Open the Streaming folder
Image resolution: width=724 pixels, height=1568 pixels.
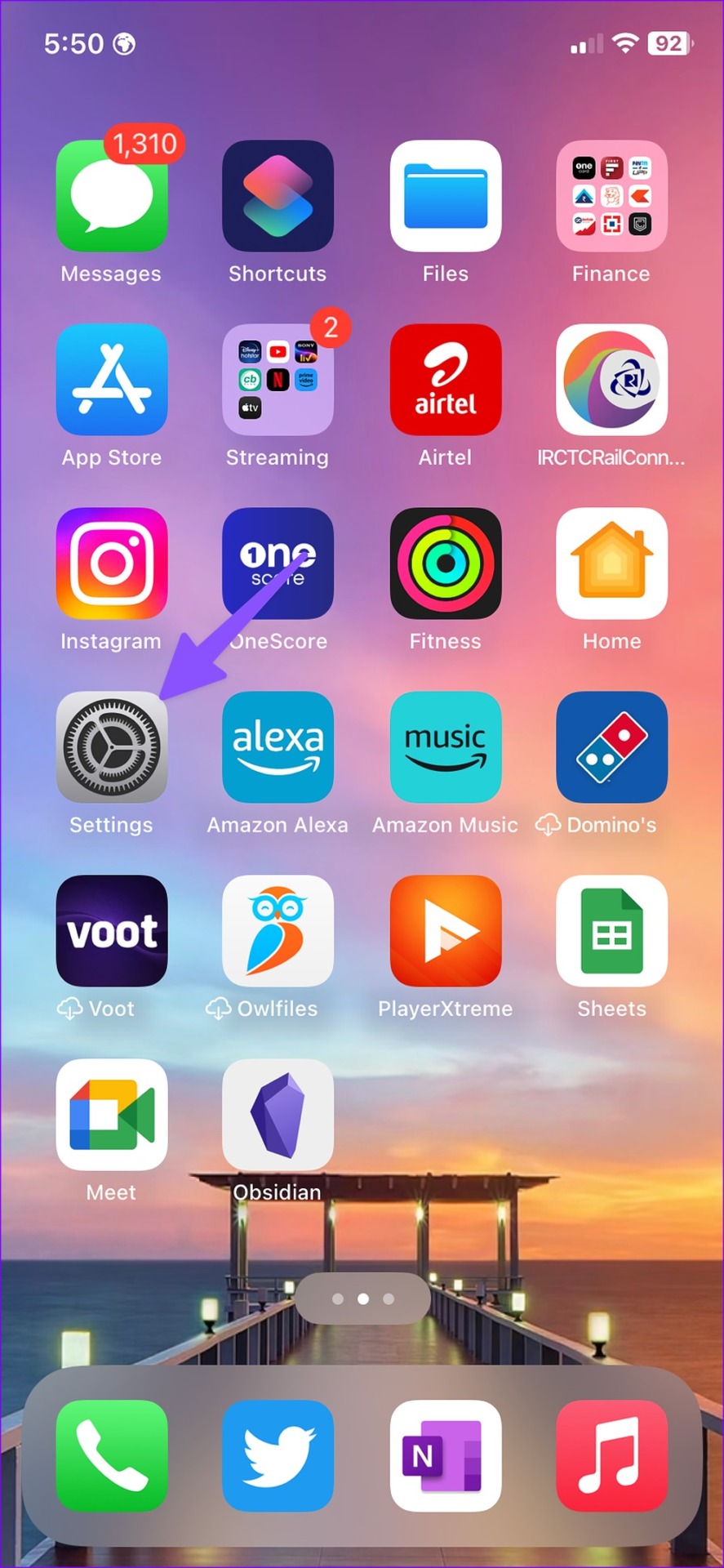278,380
